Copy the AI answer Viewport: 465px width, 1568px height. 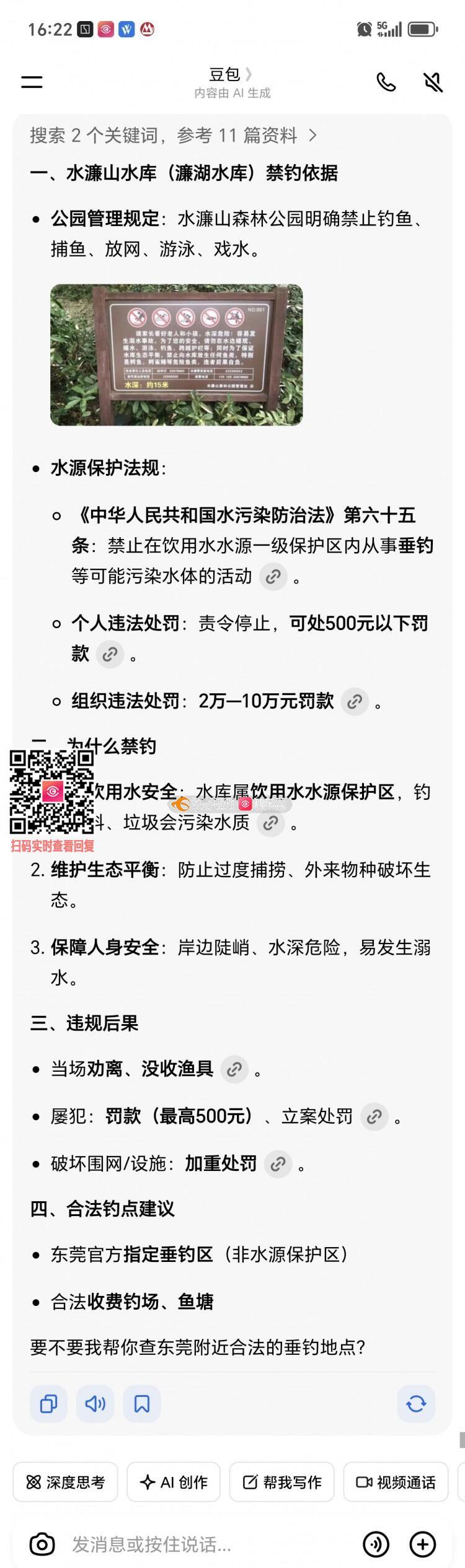coord(48,1403)
